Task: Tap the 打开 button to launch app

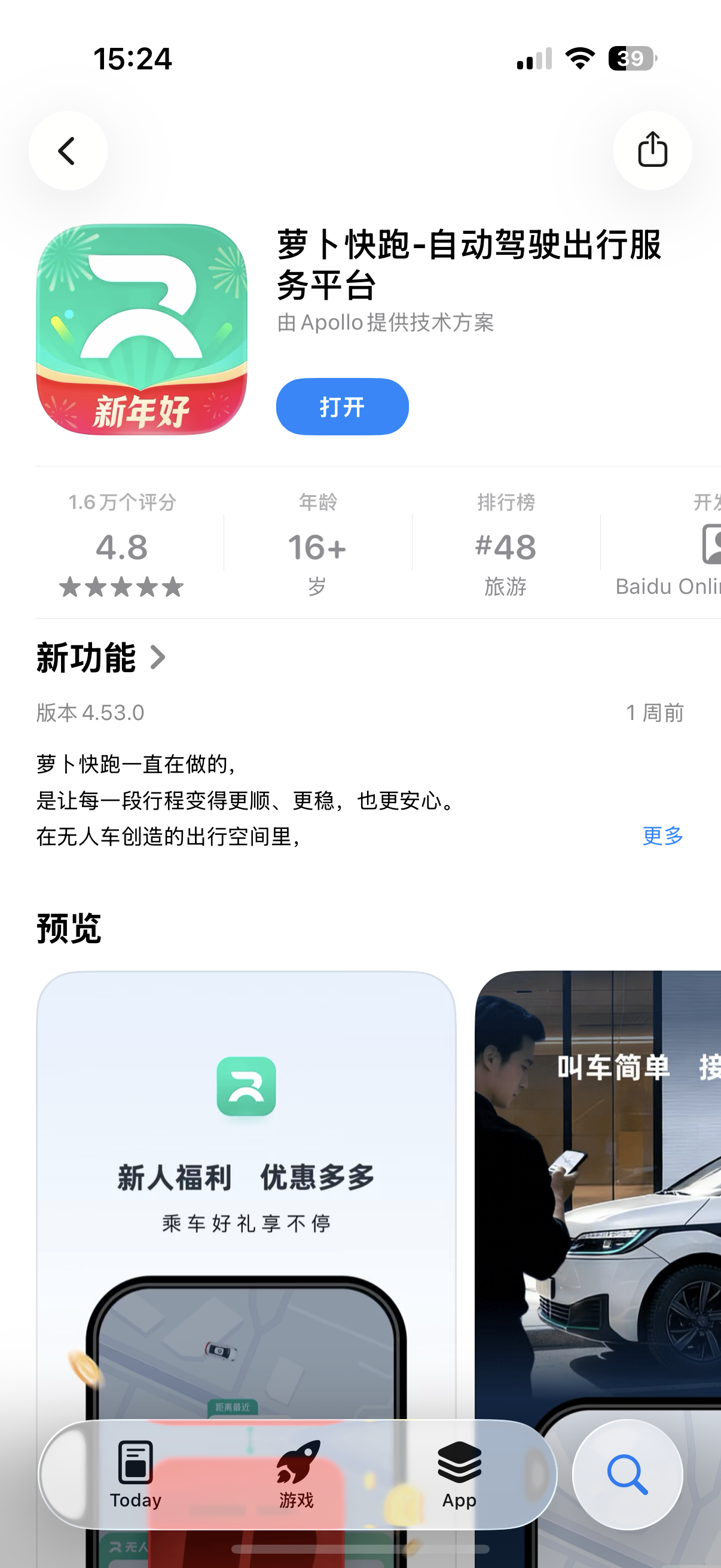Action: [341, 407]
